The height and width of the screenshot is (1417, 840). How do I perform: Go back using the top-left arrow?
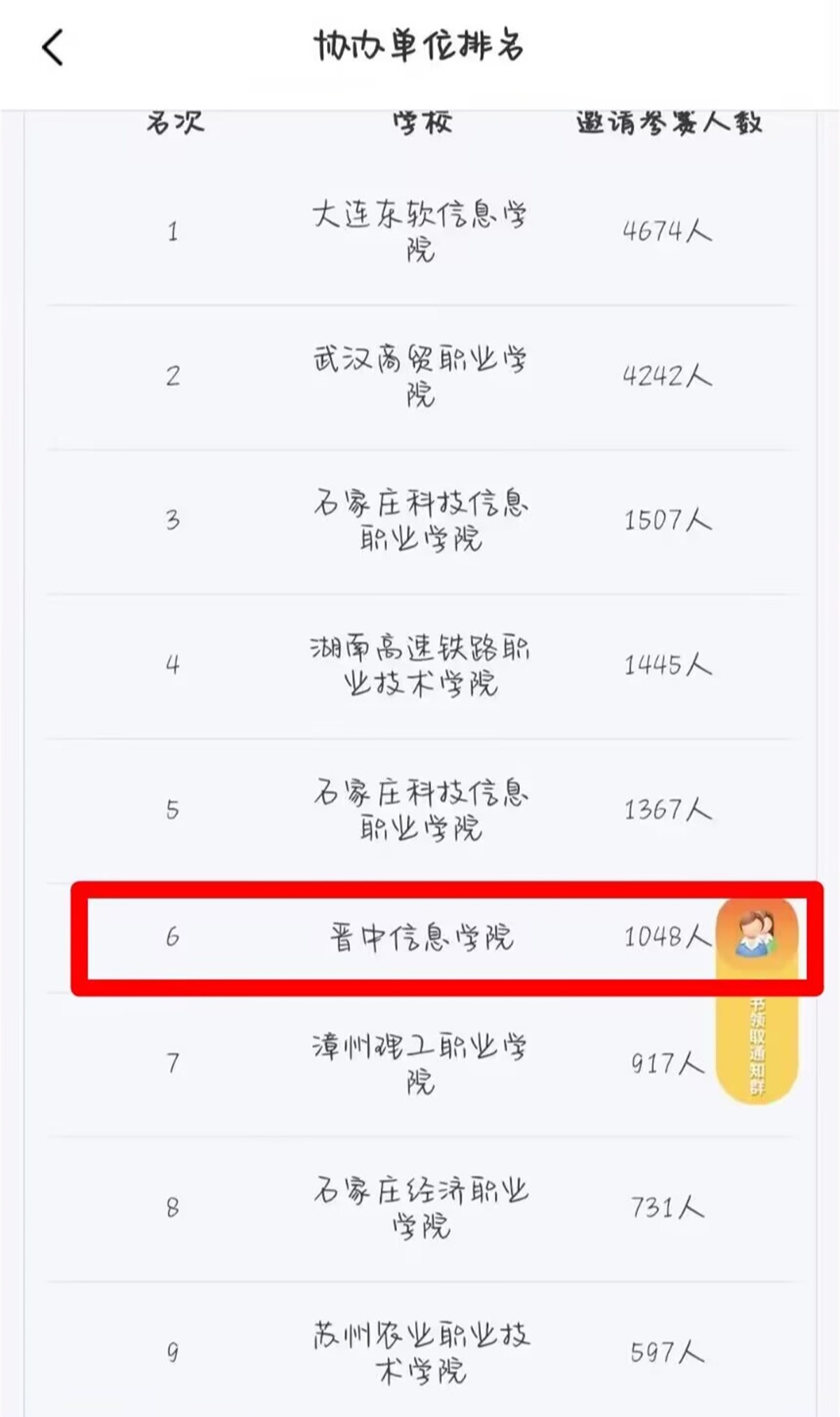[53, 48]
